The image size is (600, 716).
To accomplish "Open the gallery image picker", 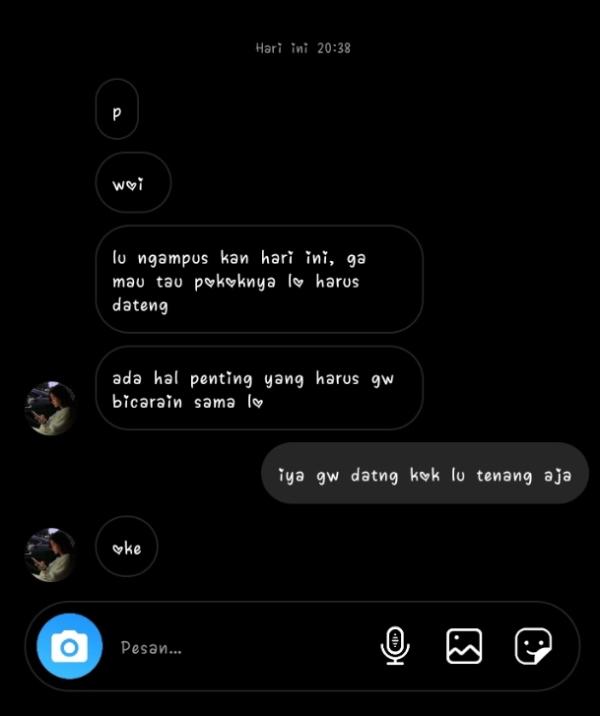I will click(464, 646).
